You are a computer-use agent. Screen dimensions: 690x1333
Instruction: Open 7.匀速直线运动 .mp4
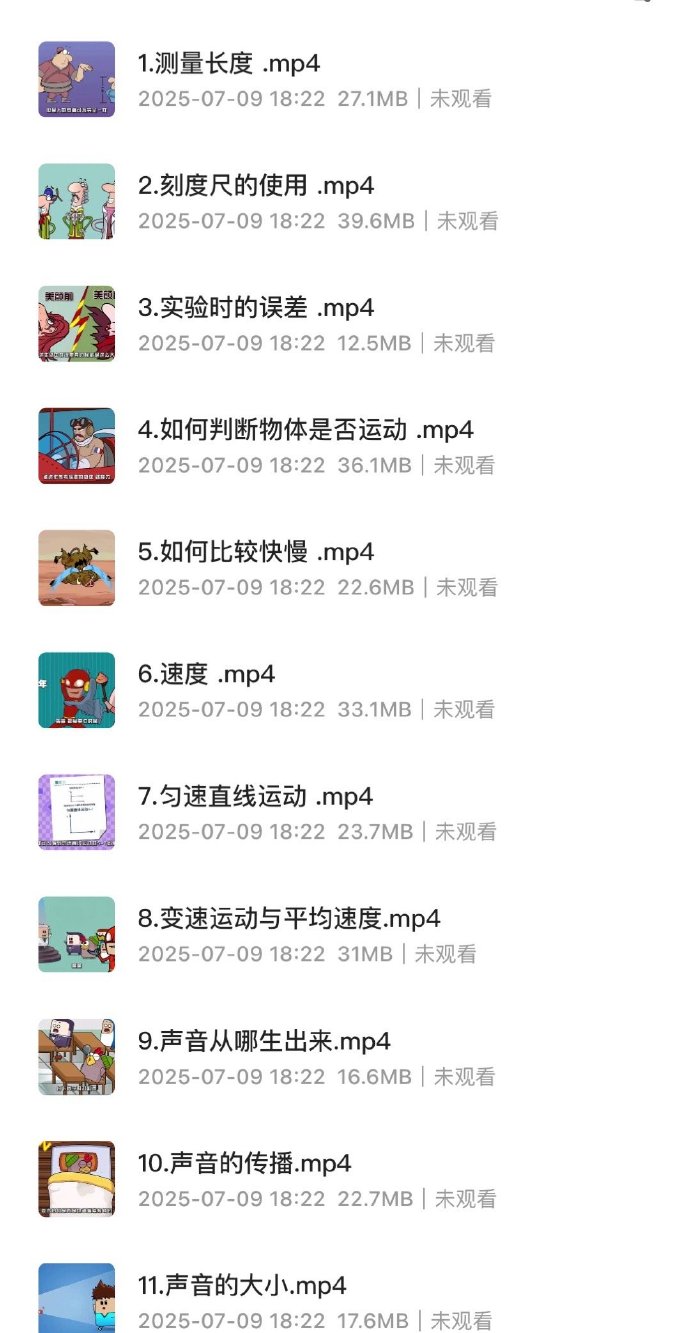[x=255, y=796]
